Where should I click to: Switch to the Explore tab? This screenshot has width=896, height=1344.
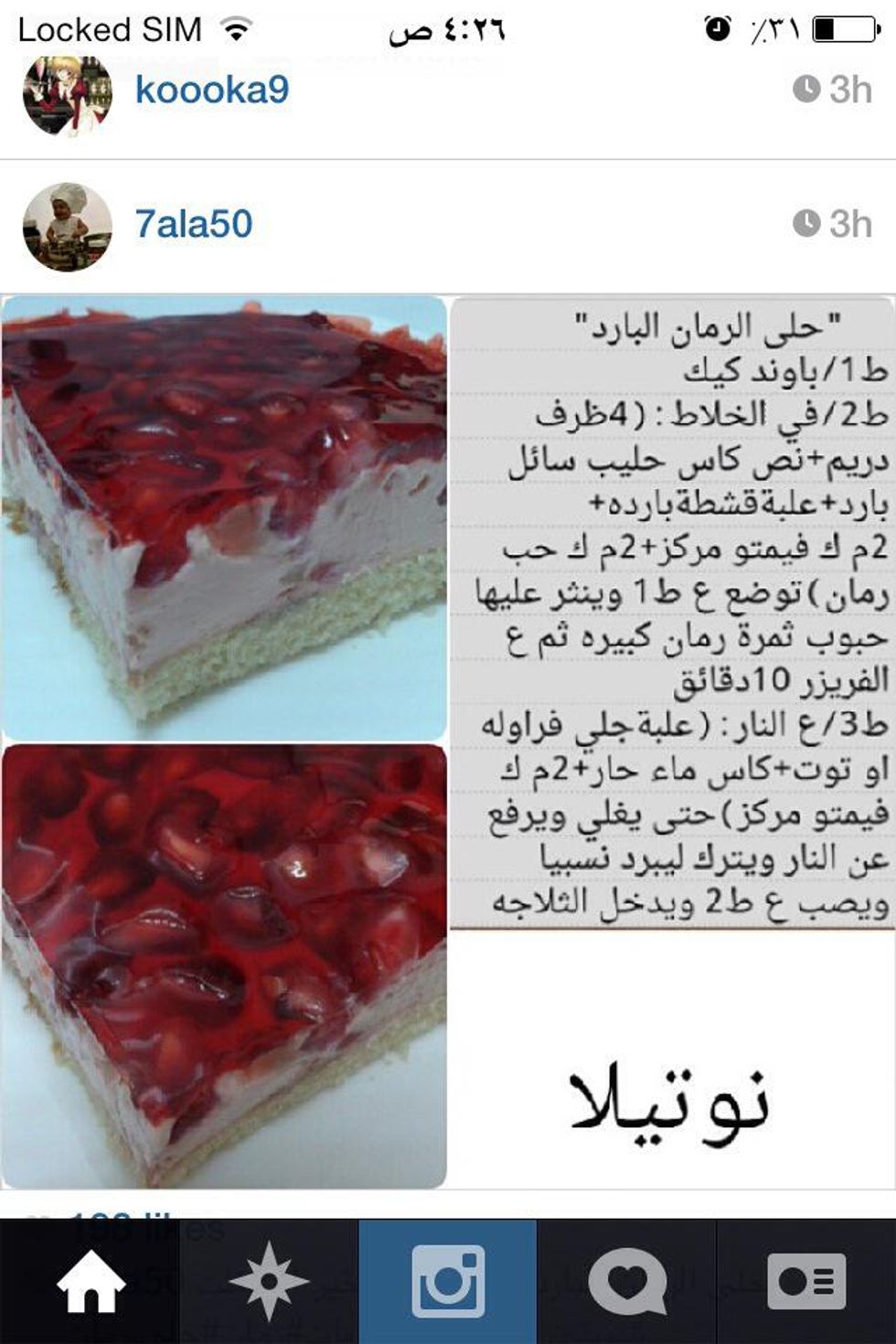point(269,1281)
